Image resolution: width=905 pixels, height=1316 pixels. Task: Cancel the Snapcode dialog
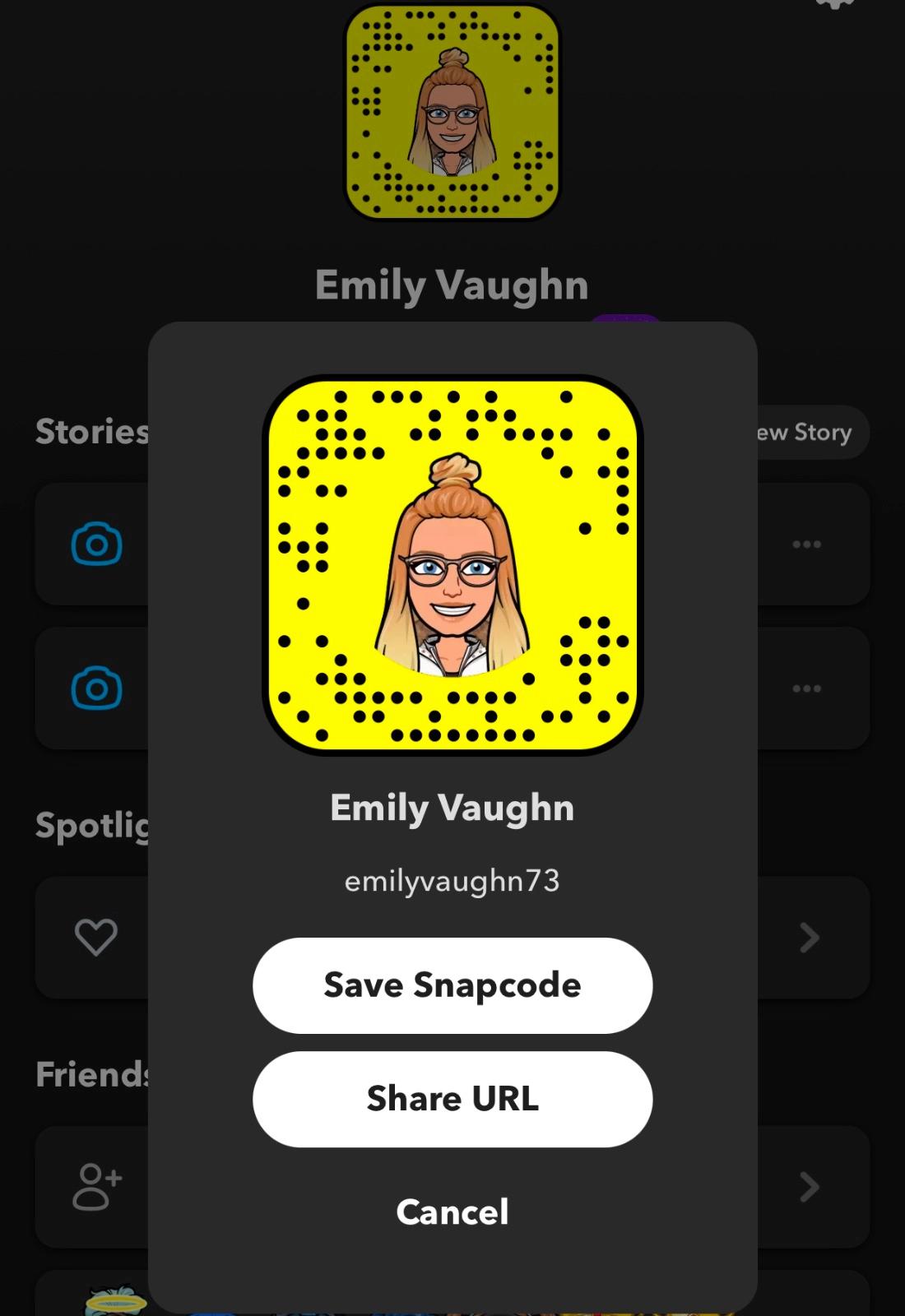coord(452,1212)
